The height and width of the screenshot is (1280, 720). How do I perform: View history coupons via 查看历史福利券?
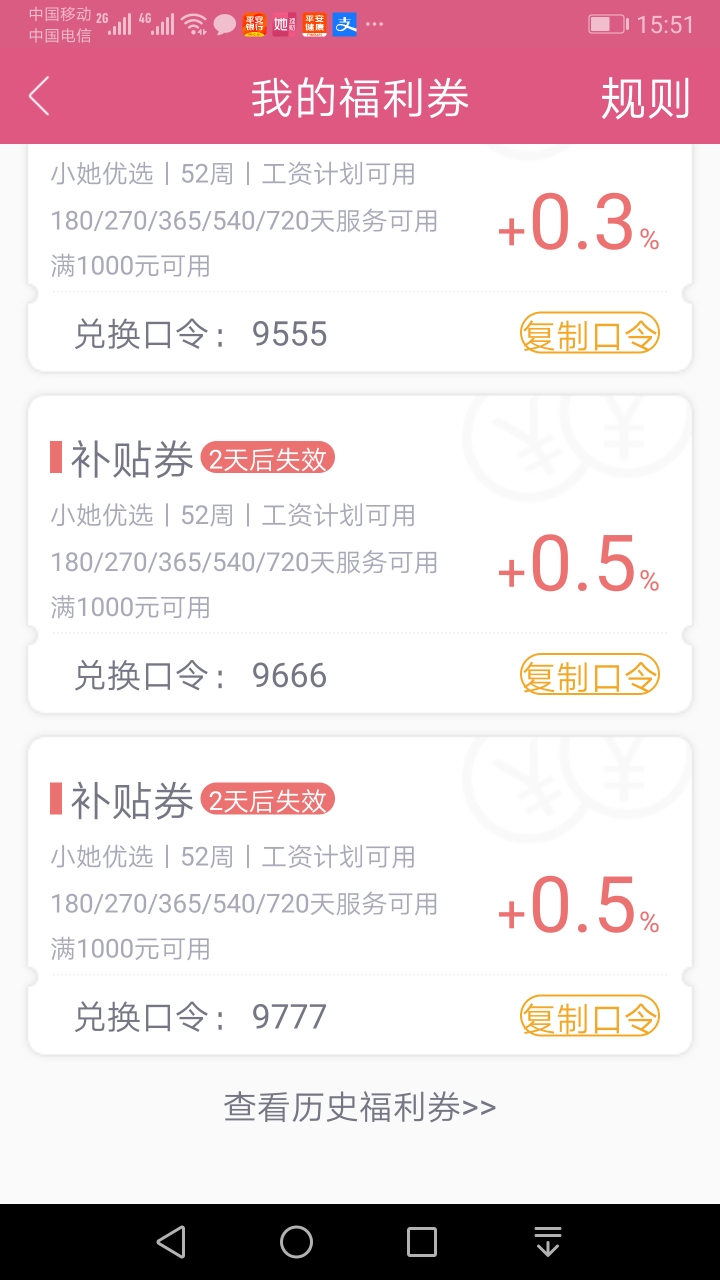click(360, 1108)
